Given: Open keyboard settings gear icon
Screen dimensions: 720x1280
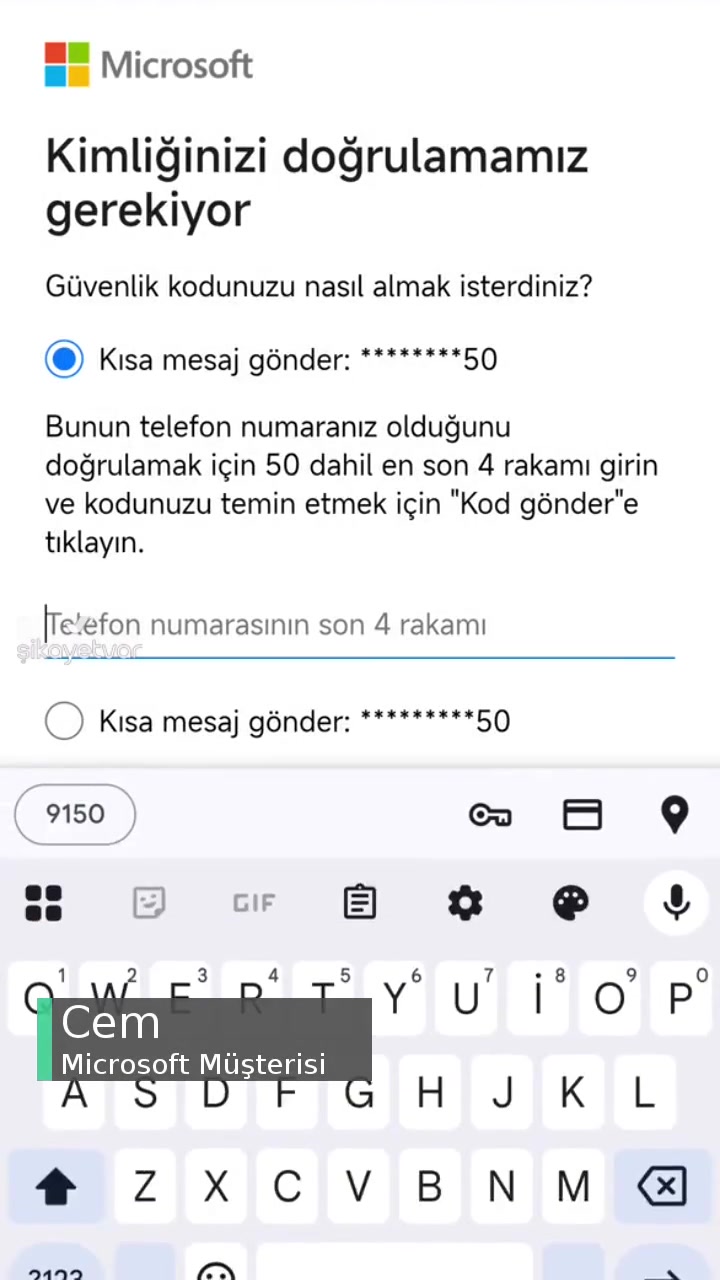Looking at the screenshot, I should (x=465, y=902).
